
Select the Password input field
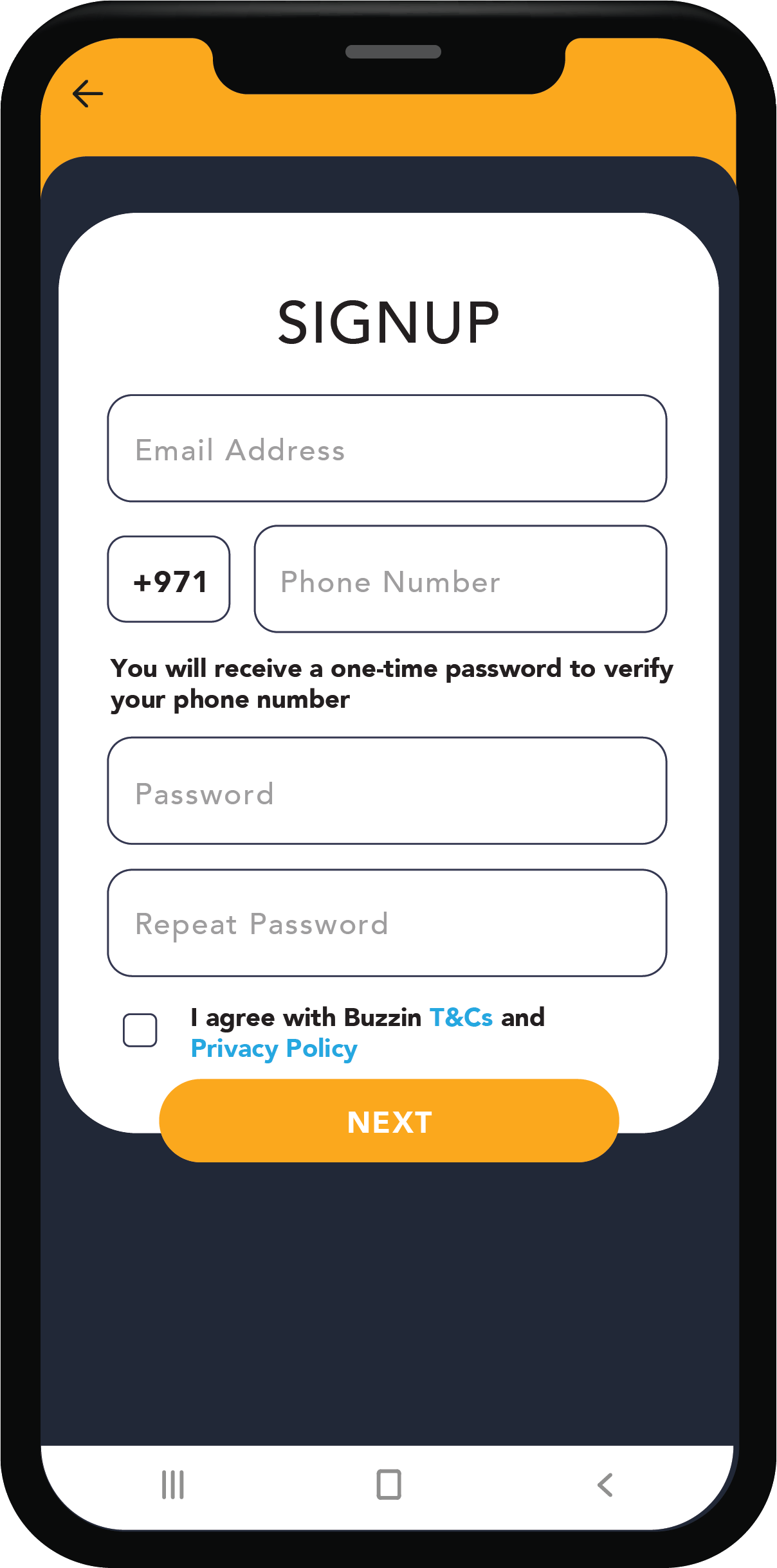(x=387, y=791)
